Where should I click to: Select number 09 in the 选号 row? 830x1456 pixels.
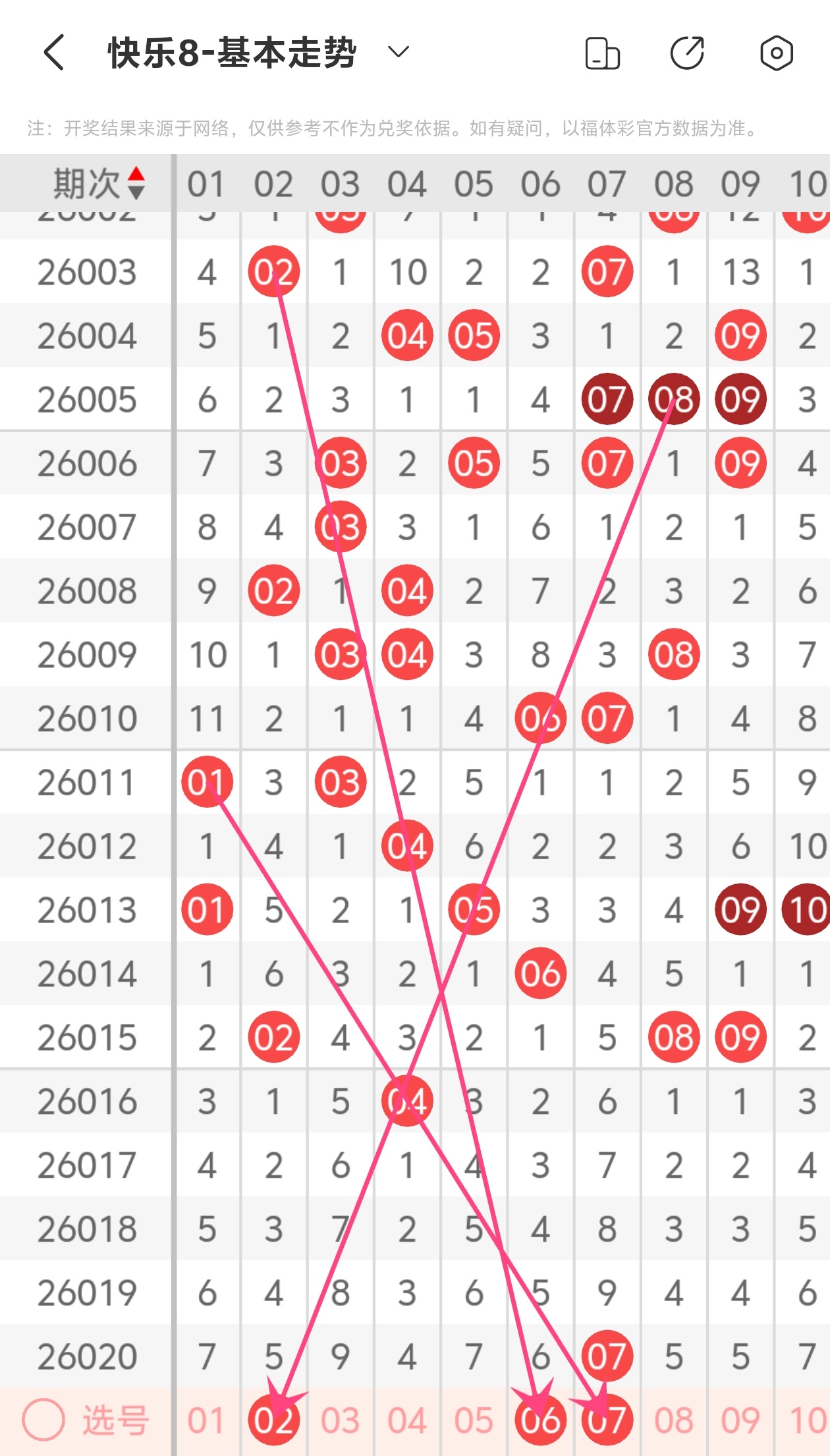(x=740, y=1420)
